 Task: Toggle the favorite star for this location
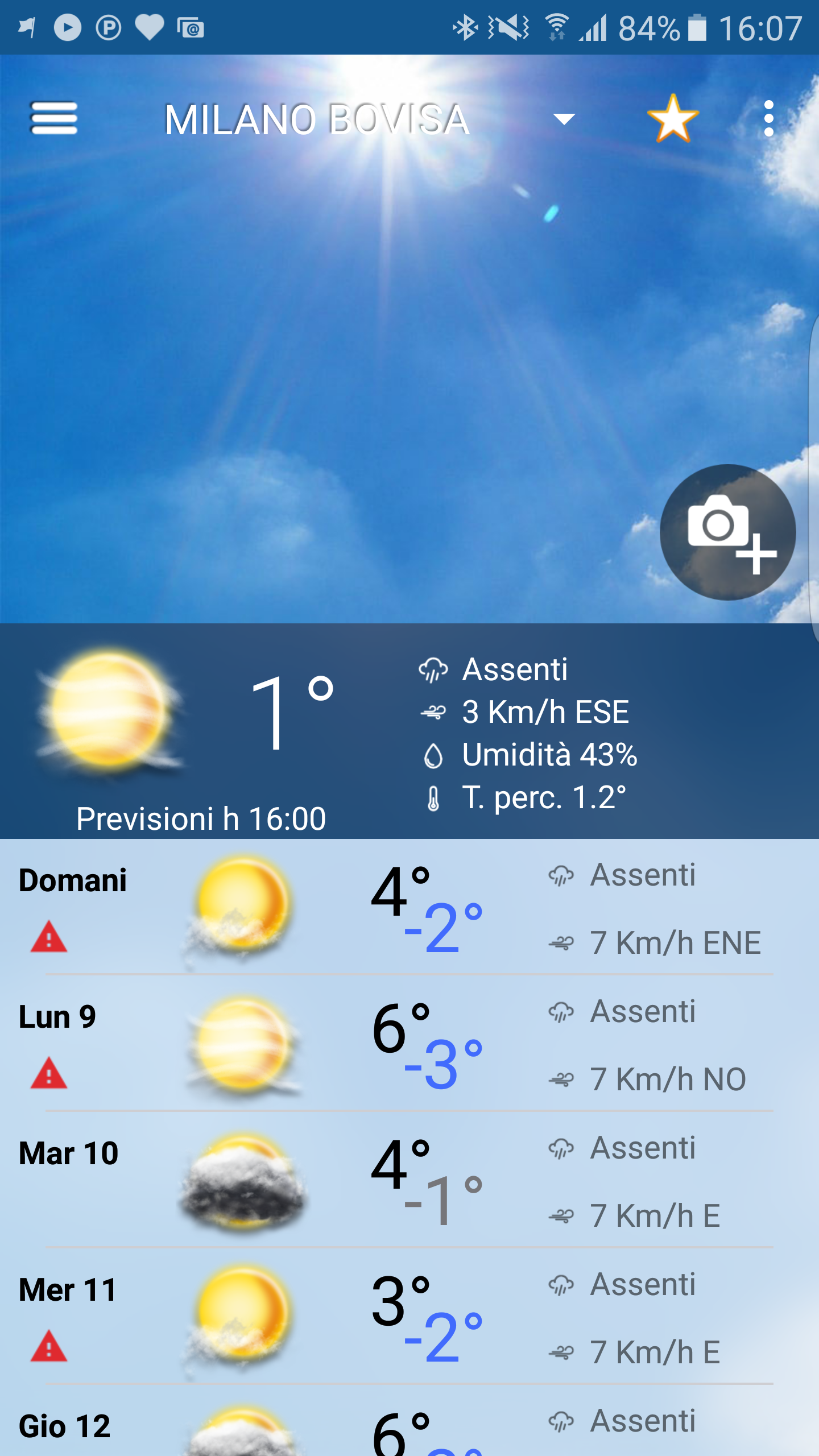(673, 118)
